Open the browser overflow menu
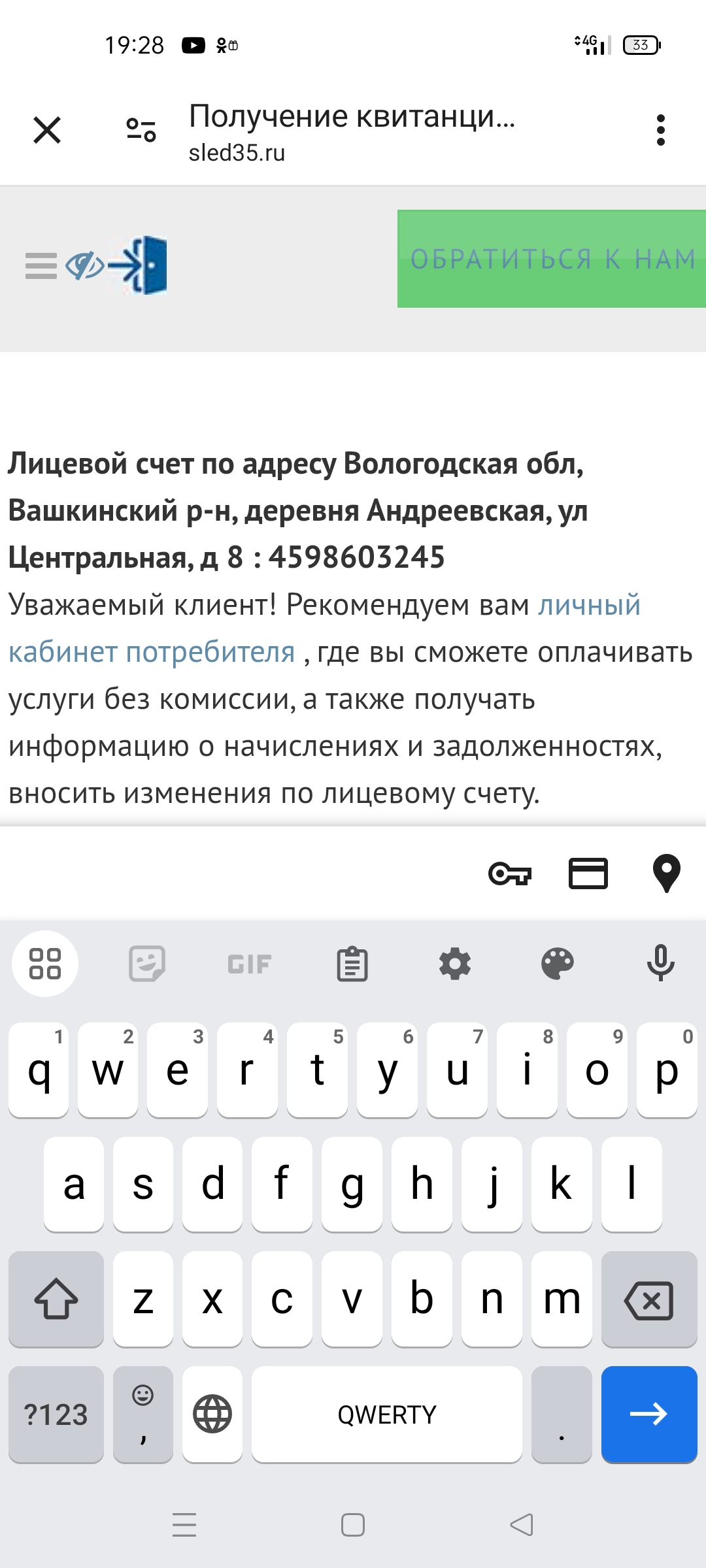This screenshot has height=1568, width=706. click(x=660, y=130)
